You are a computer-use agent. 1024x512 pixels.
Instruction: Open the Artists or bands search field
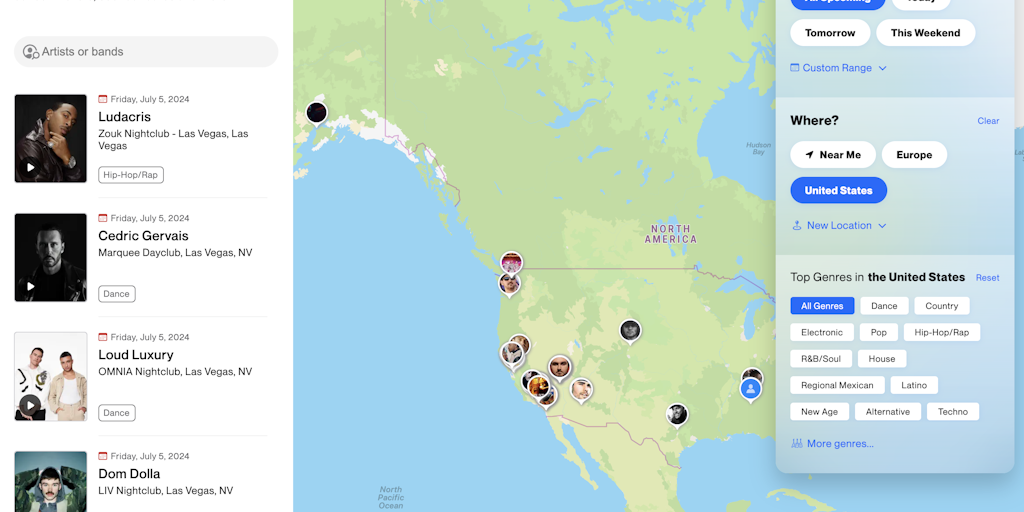click(146, 52)
